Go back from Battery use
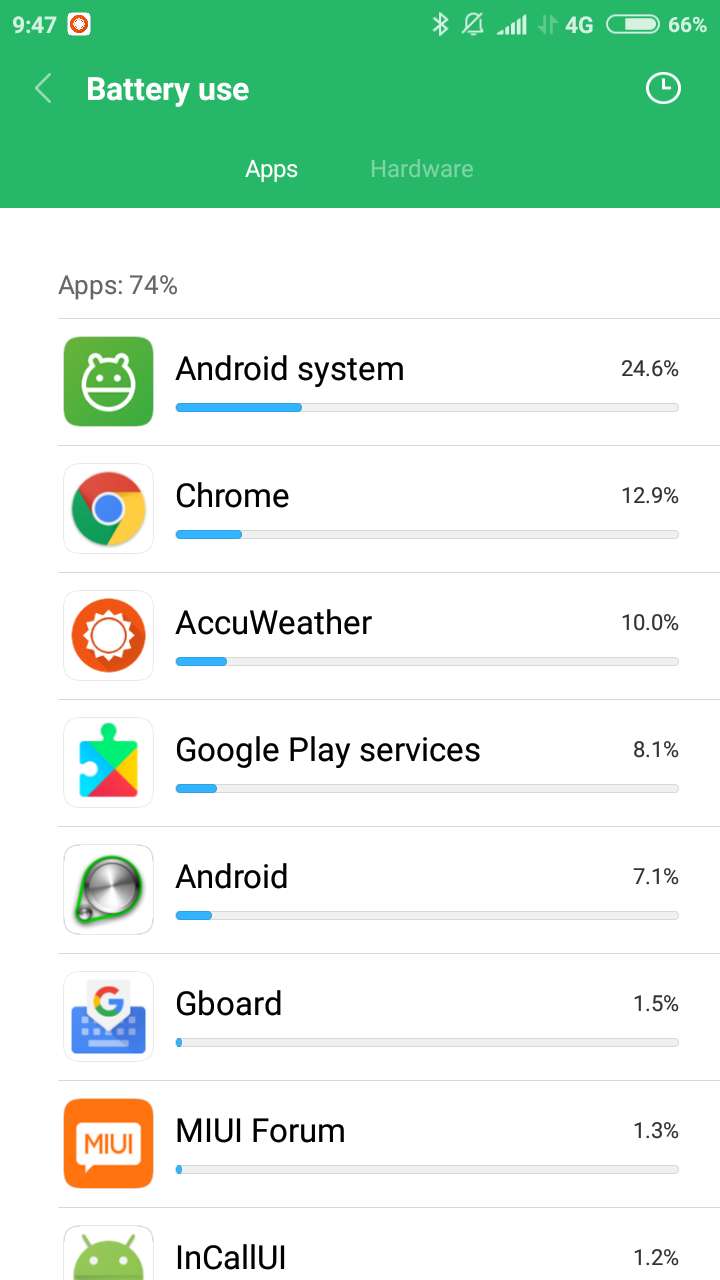 pyautogui.click(x=43, y=89)
